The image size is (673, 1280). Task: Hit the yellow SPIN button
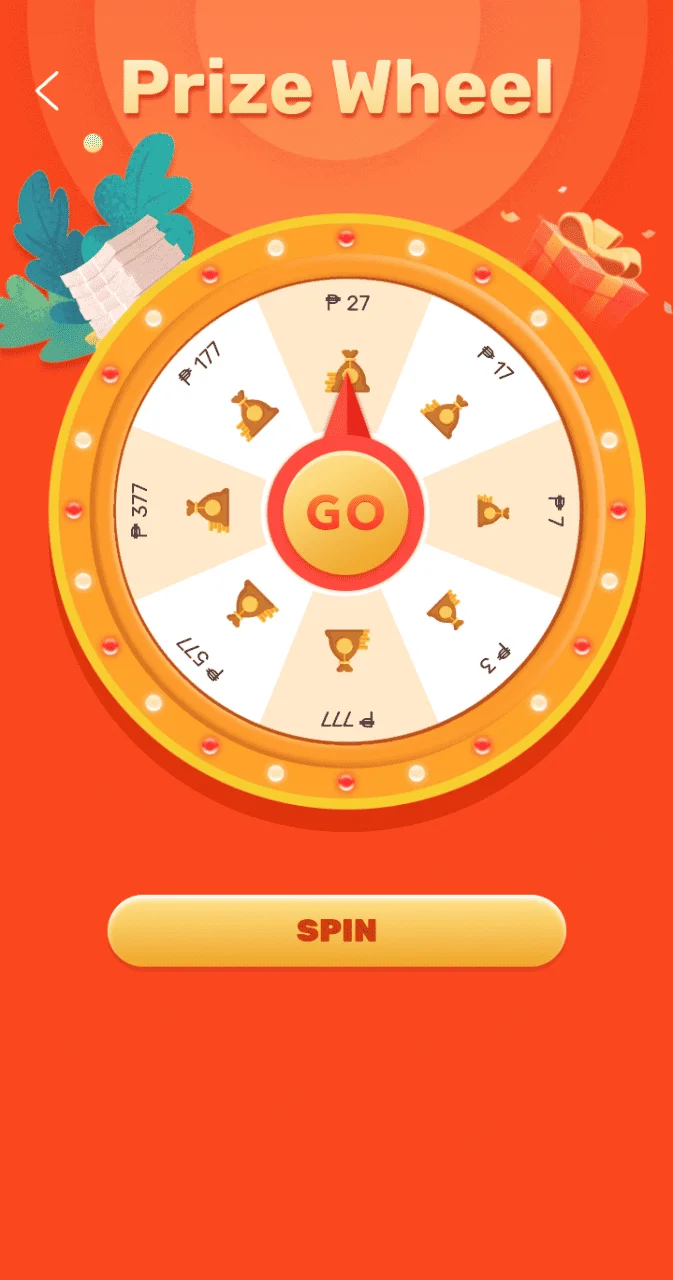click(337, 931)
